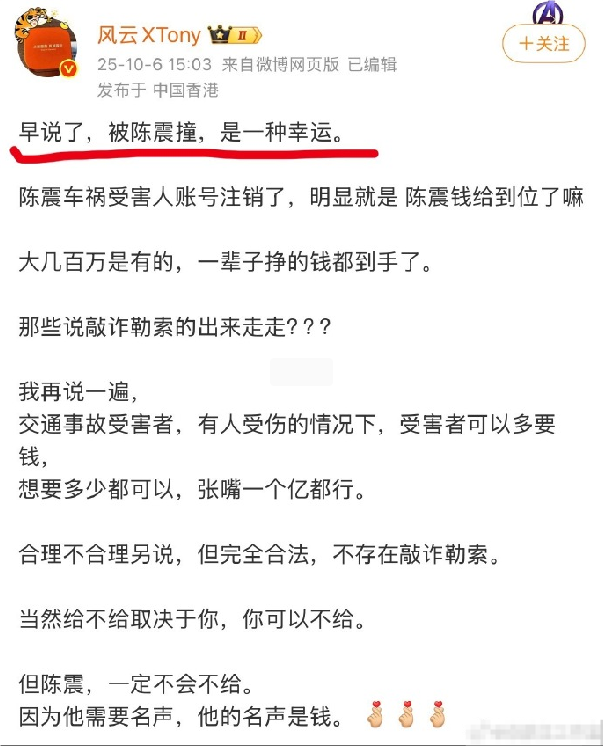Screen dimensions: 603x746
Task: Tap the 风云XTony username
Action: [x=149, y=36]
